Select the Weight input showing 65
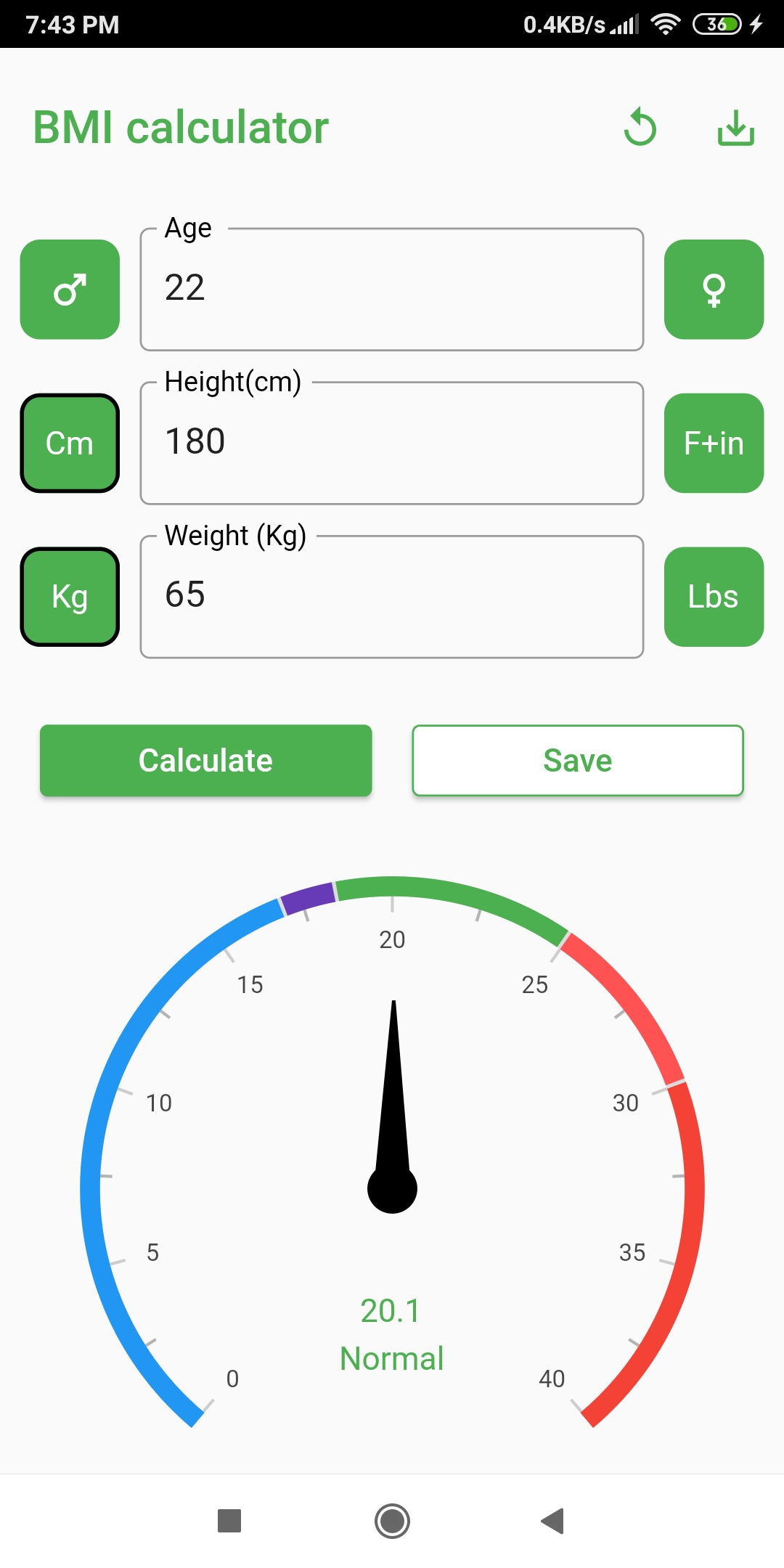 [392, 595]
